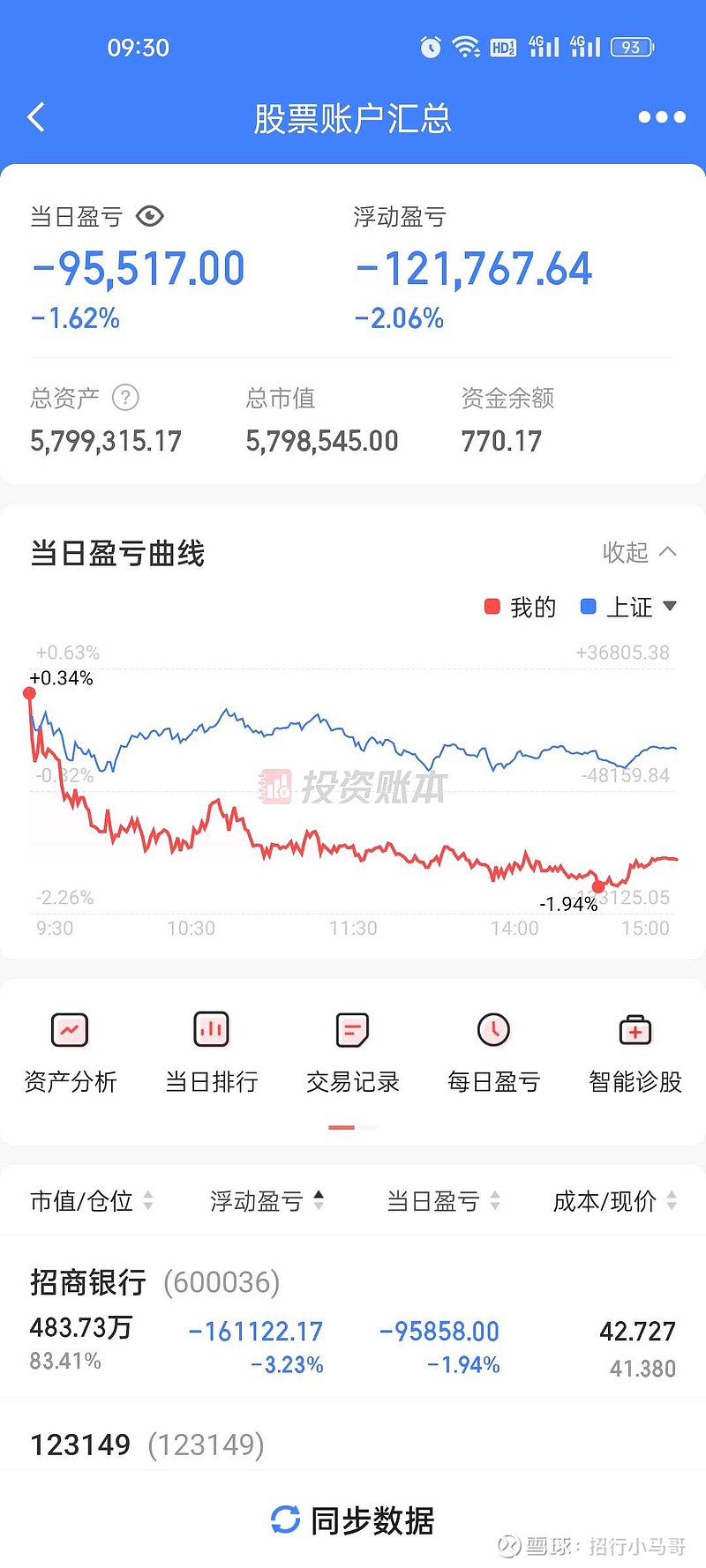
Task: Select the red 我的 legend marker
Action: 491,607
